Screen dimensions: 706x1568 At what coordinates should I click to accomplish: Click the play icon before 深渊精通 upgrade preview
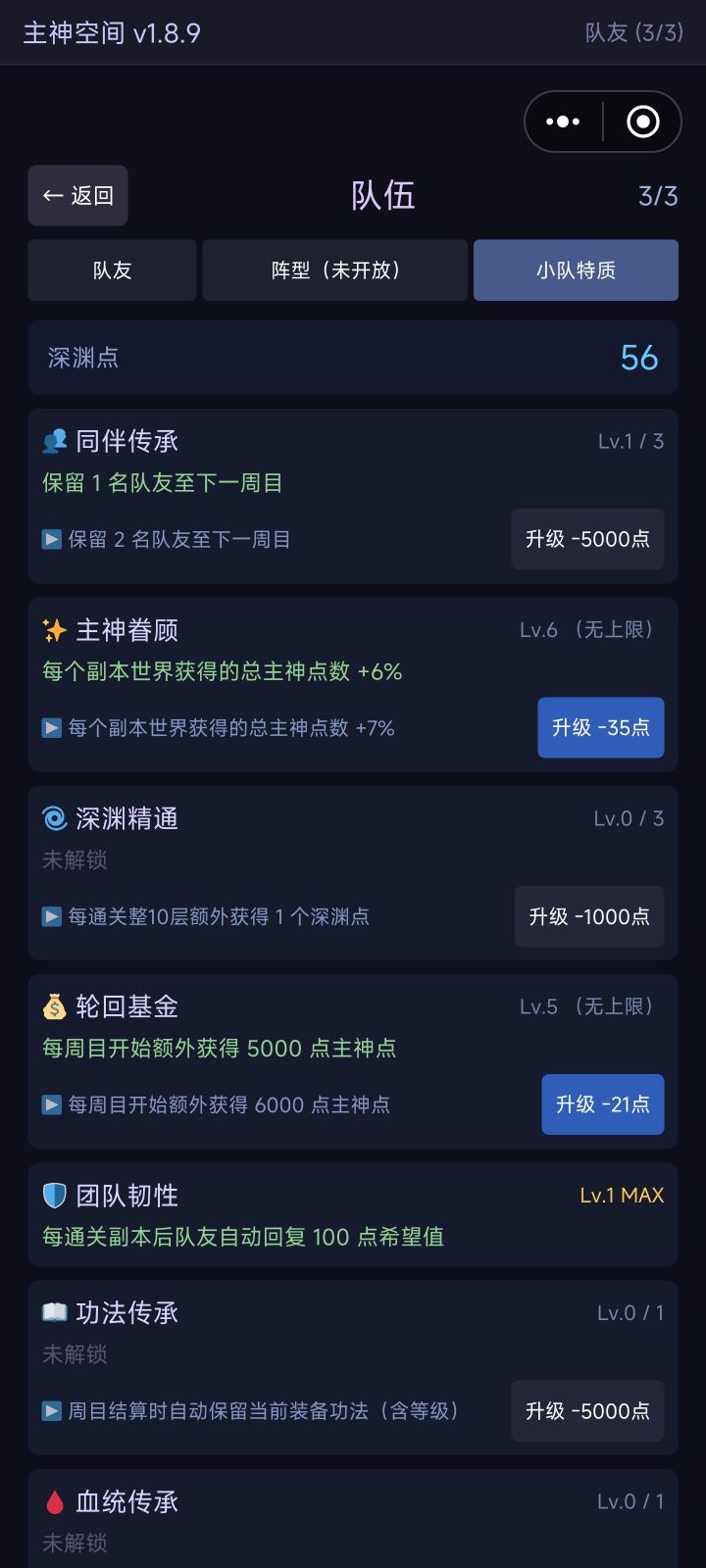(x=51, y=917)
